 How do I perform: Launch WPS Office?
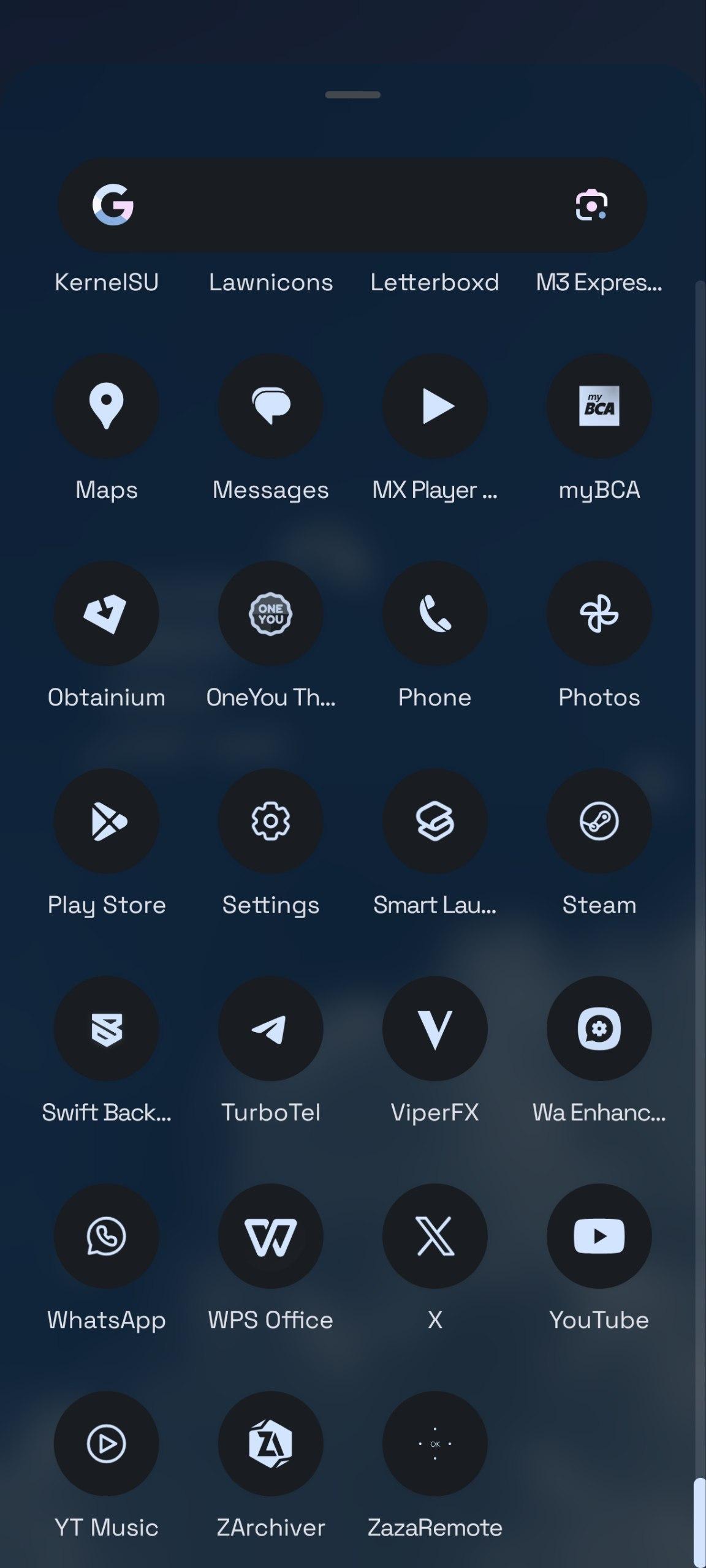click(x=271, y=1237)
